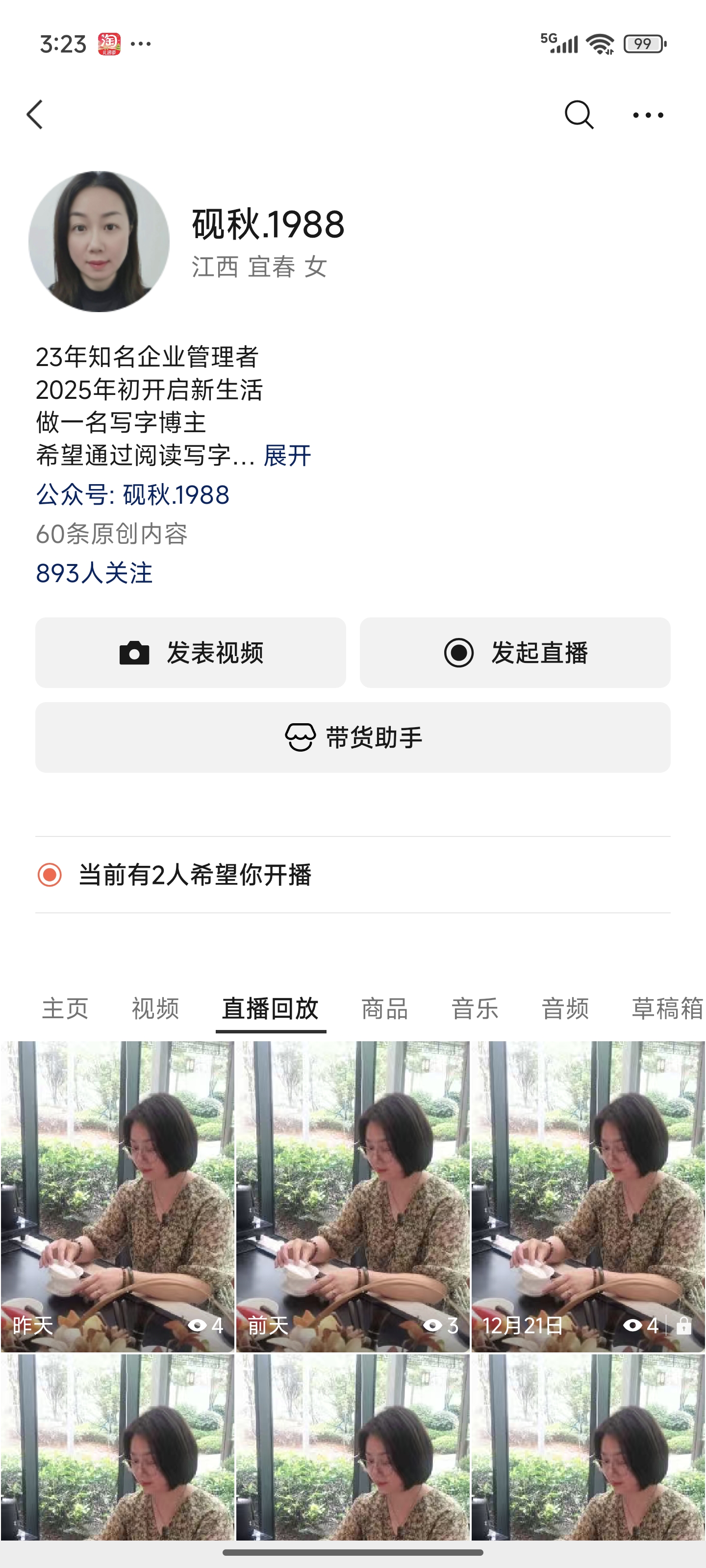View the 893人关注 followers list
706x1568 pixels.
tap(95, 573)
